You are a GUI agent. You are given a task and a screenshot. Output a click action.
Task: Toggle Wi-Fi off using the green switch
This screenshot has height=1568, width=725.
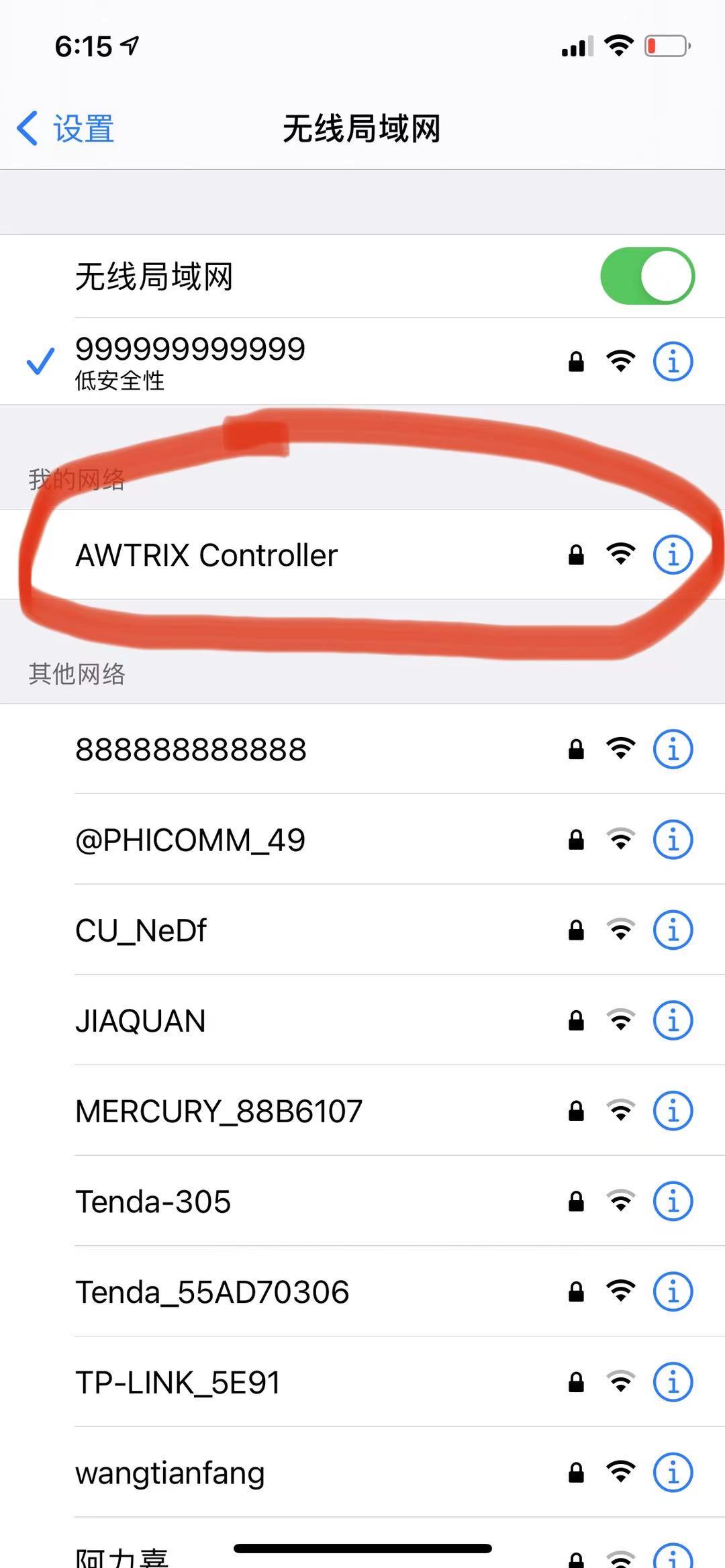click(x=646, y=277)
